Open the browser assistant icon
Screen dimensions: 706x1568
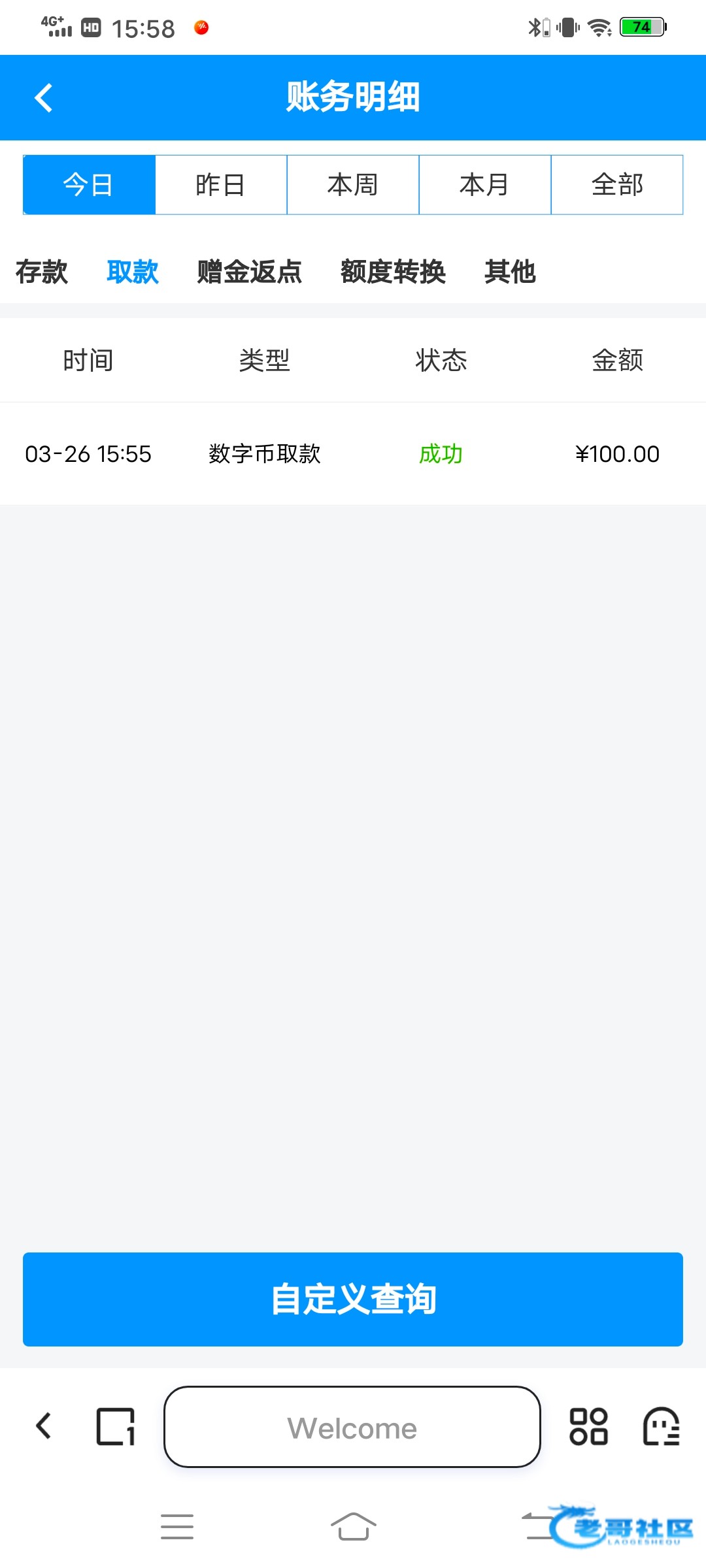click(661, 1426)
